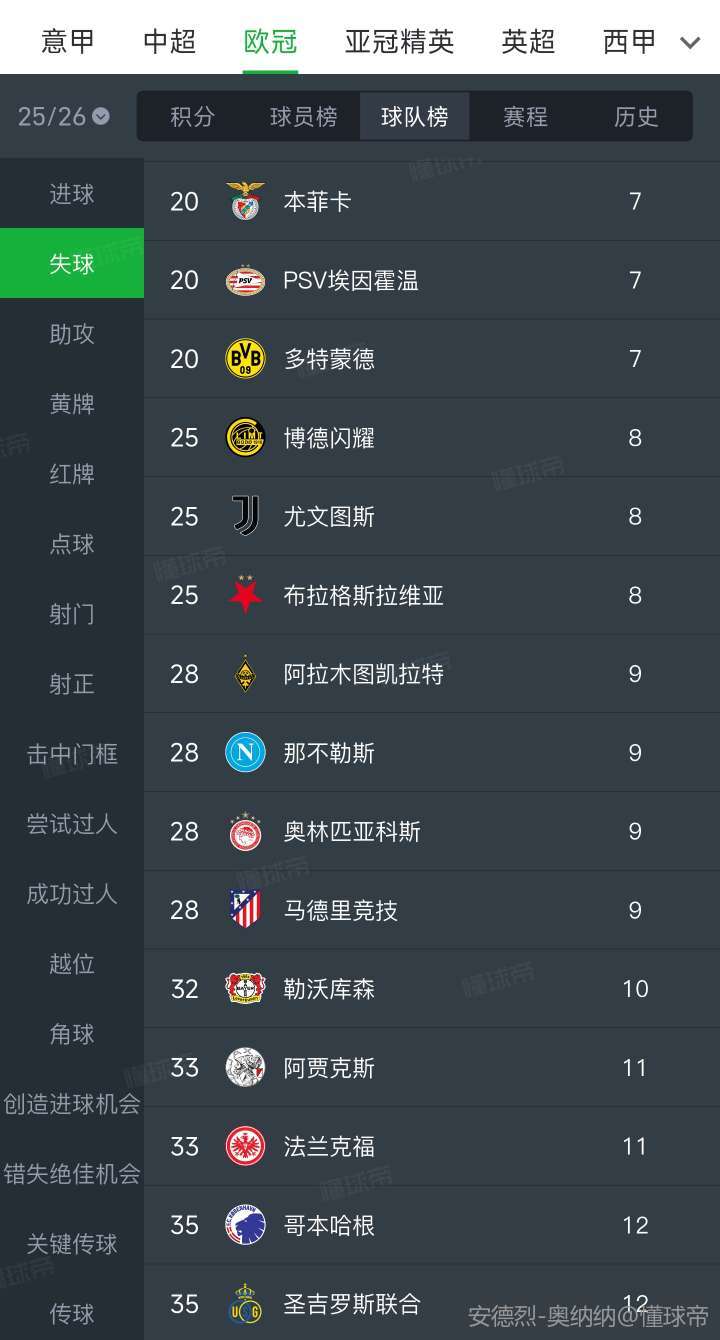Open the 25/26 season dropdown
This screenshot has height=1340, width=720.
(64, 117)
